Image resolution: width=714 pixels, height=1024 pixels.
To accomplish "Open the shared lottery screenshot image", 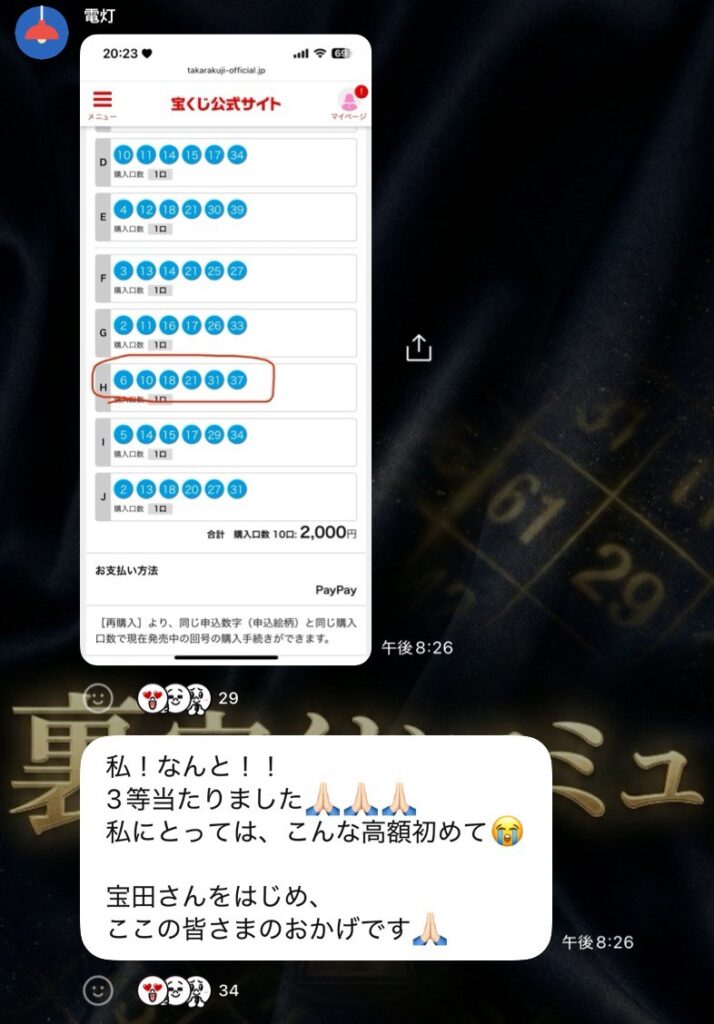I will coord(225,349).
